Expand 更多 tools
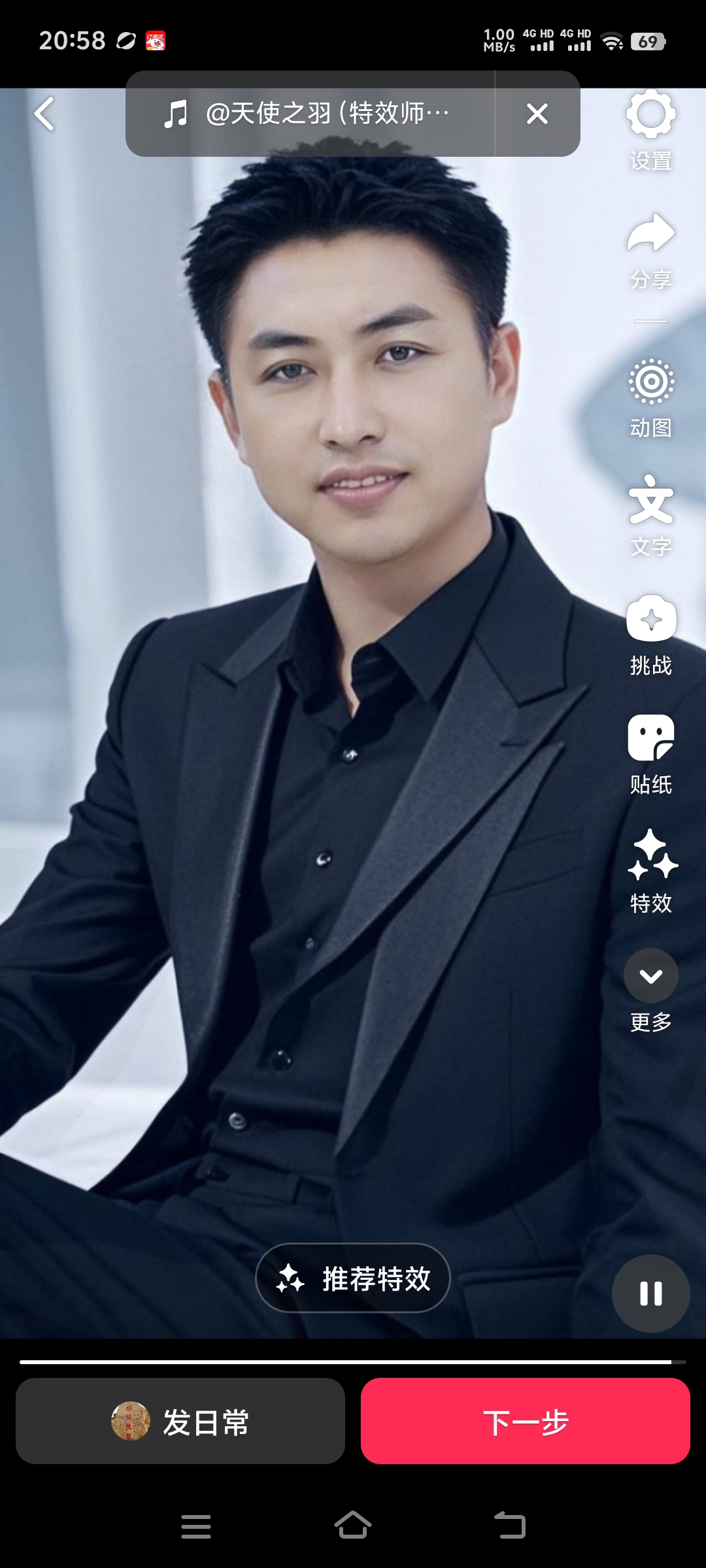Viewport: 706px width, 1568px height. (650, 988)
